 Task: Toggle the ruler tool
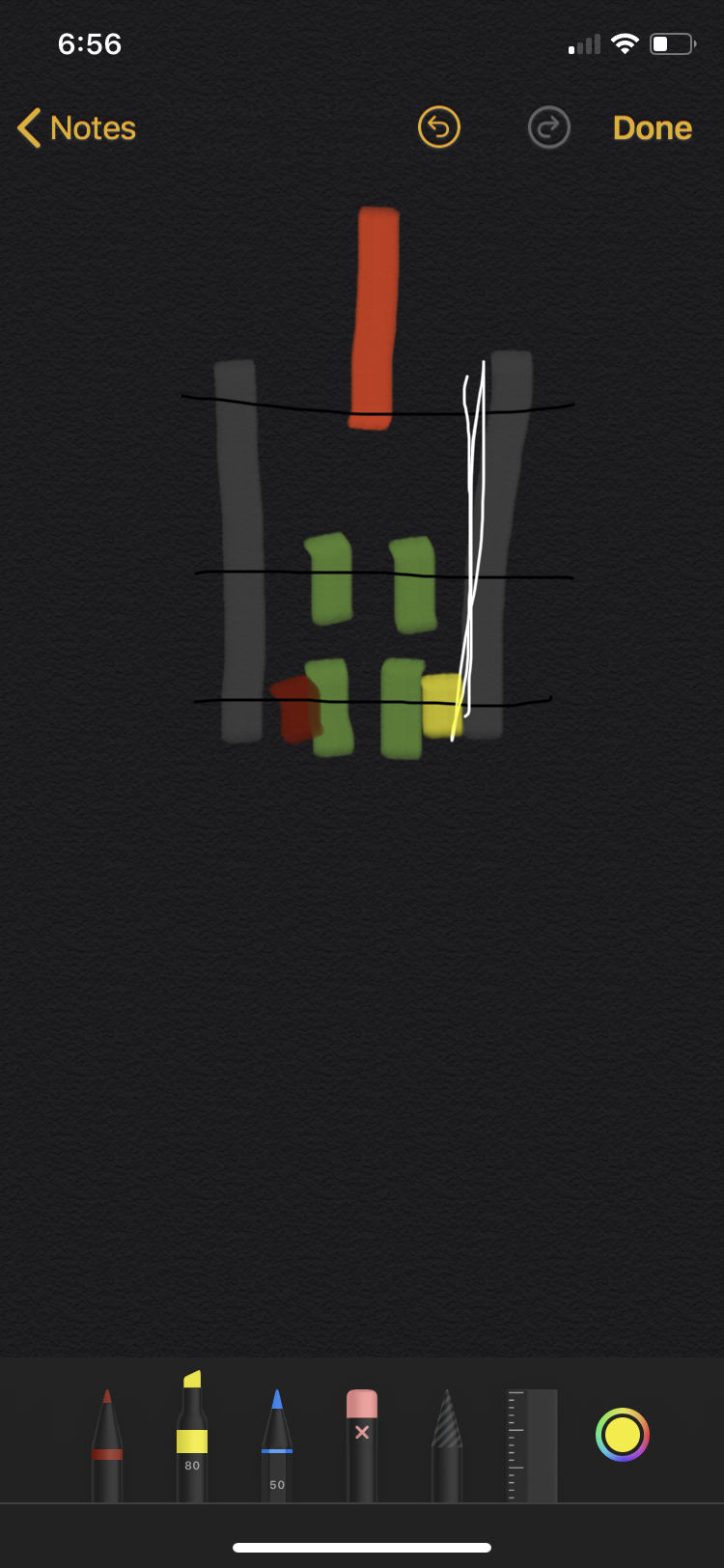[x=532, y=1445]
